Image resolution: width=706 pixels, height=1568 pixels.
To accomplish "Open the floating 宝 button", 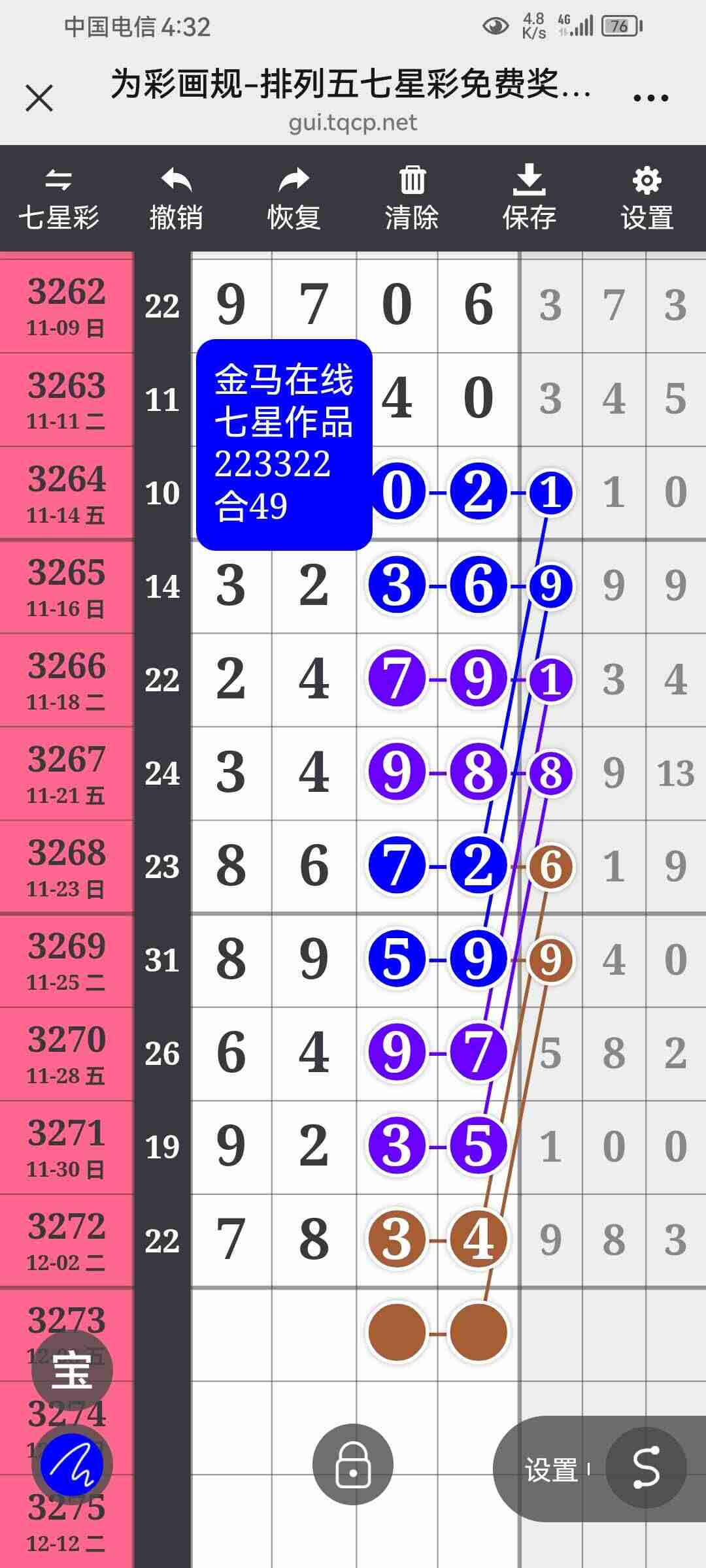I will (72, 1370).
